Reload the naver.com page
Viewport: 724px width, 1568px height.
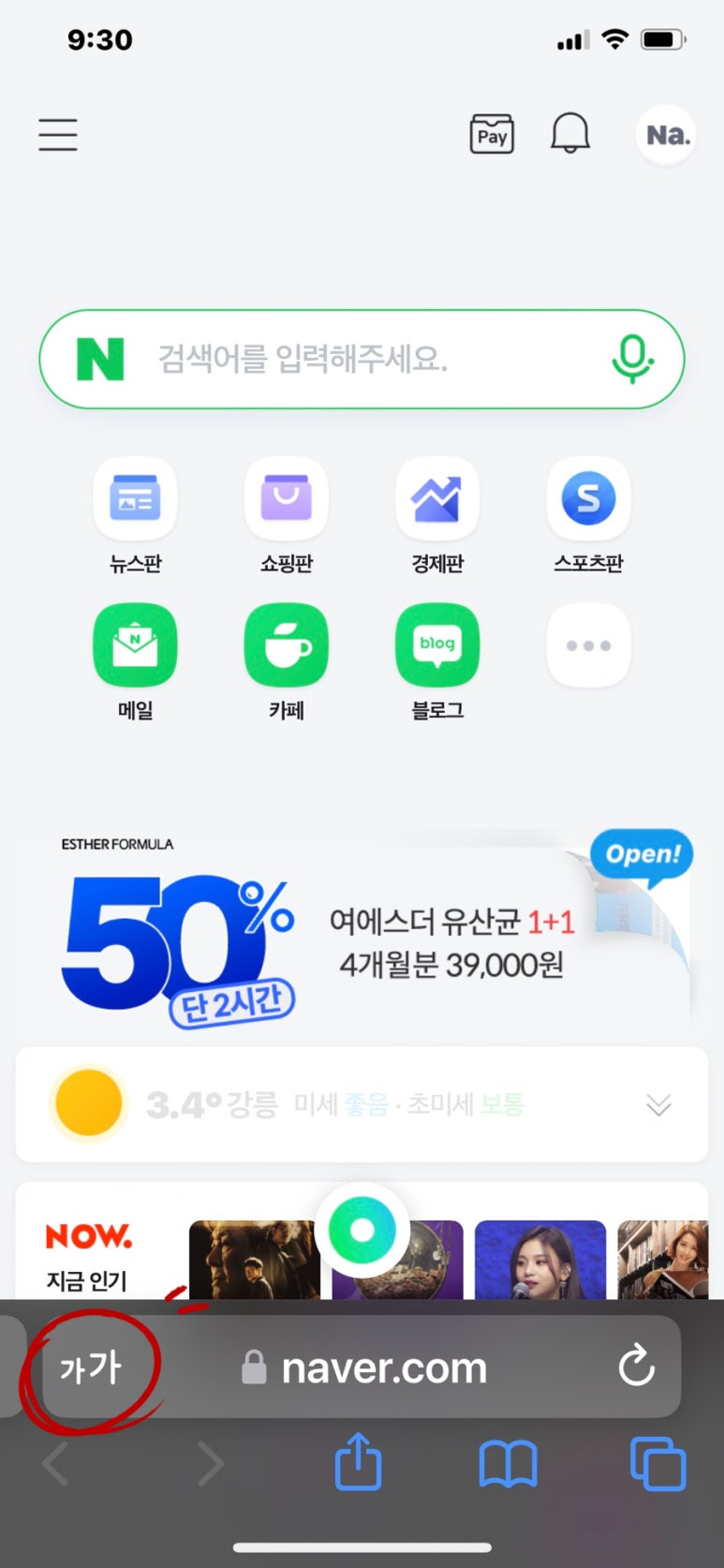636,1366
